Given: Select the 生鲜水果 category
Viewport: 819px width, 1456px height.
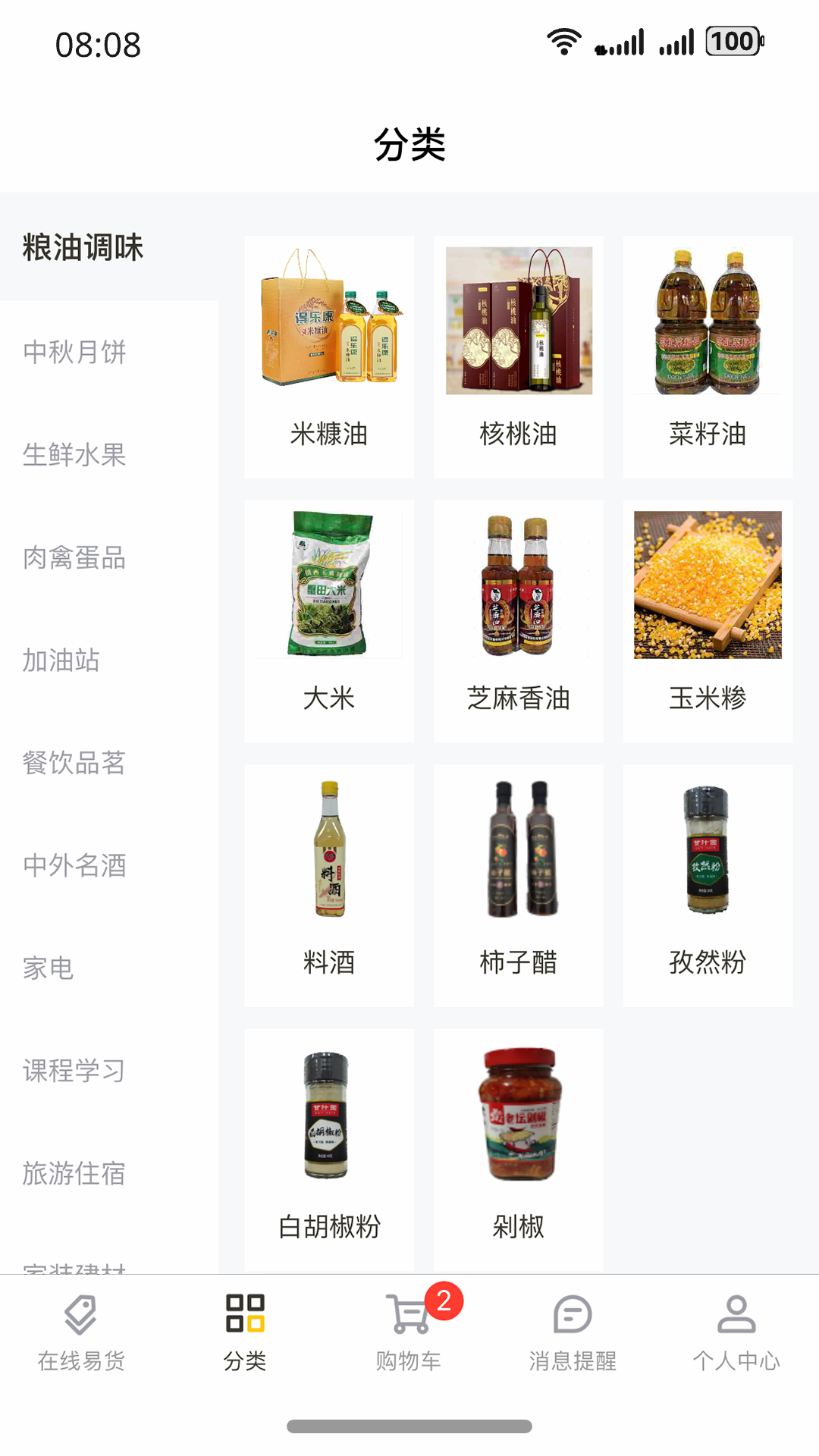Looking at the screenshot, I should pos(75,455).
